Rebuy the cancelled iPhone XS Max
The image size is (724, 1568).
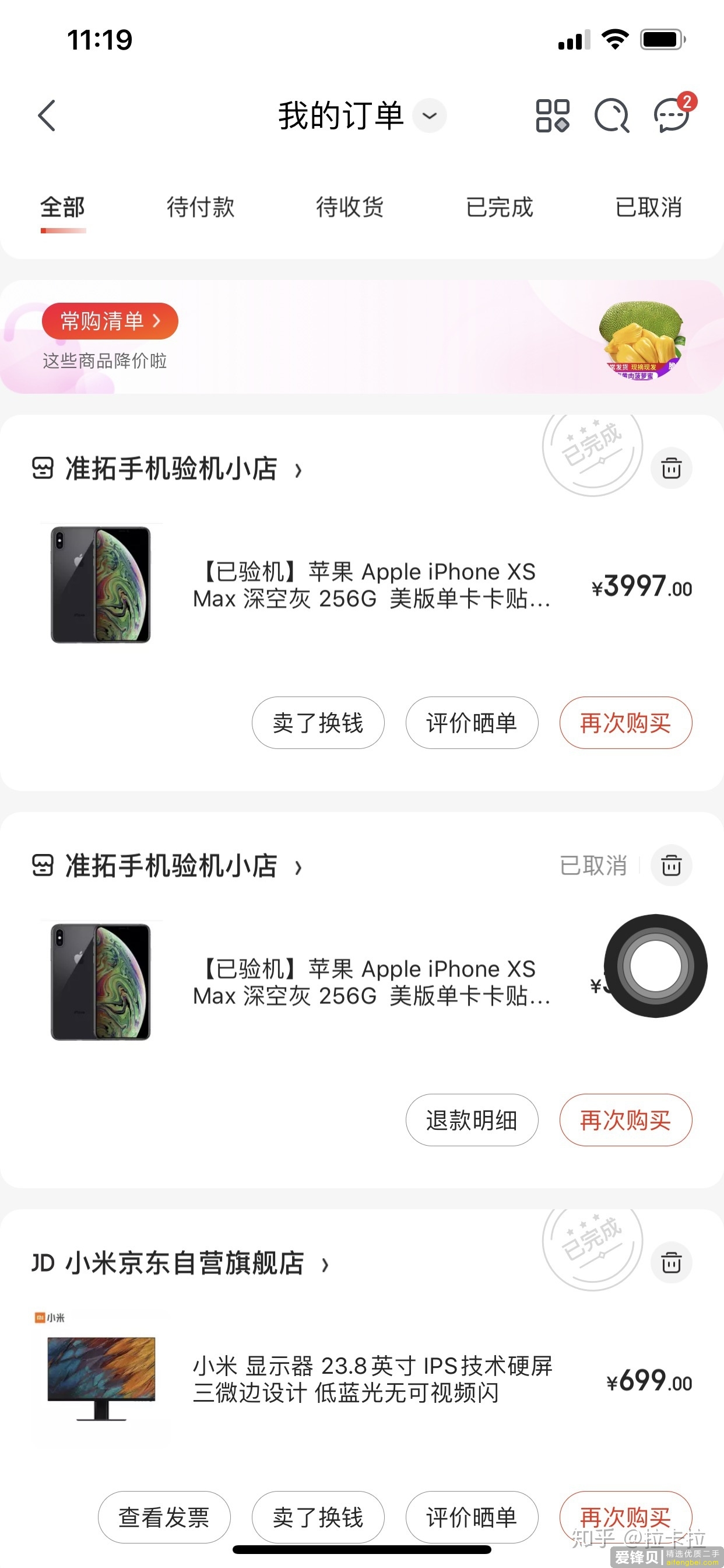[x=625, y=1120]
